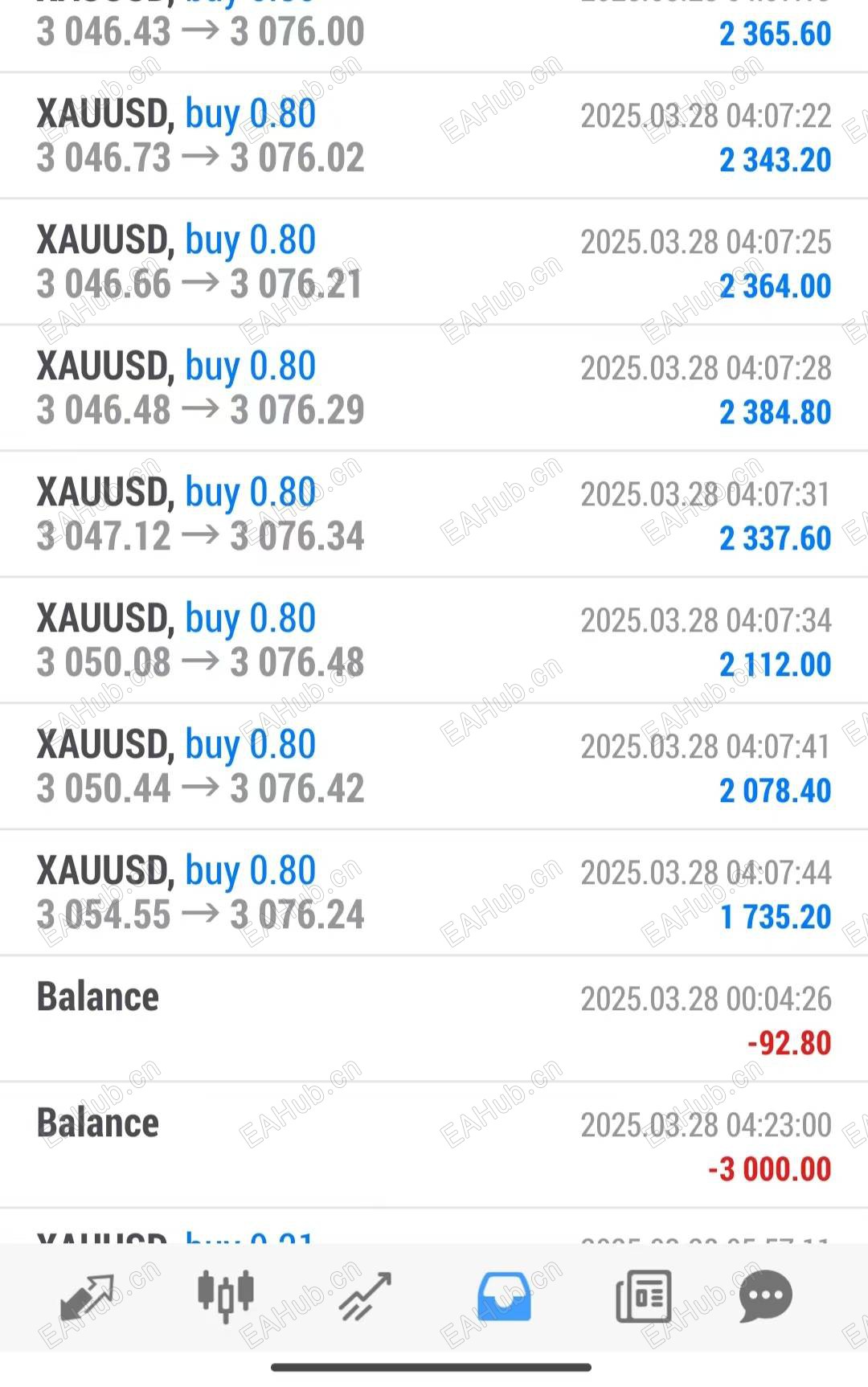Open the XAUUSD deal with profit 2 364.00
The height and width of the screenshot is (1387, 868).
click(x=434, y=262)
